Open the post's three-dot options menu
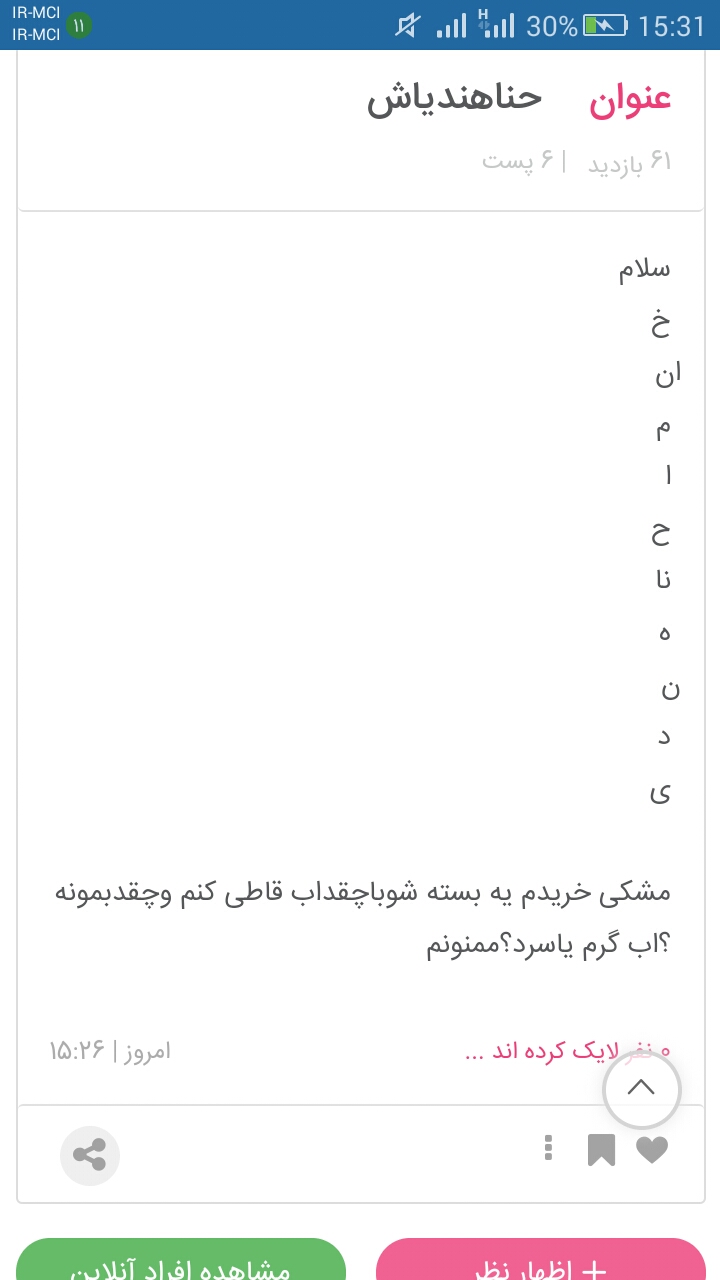This screenshot has height=1280, width=720. pyautogui.click(x=548, y=1148)
